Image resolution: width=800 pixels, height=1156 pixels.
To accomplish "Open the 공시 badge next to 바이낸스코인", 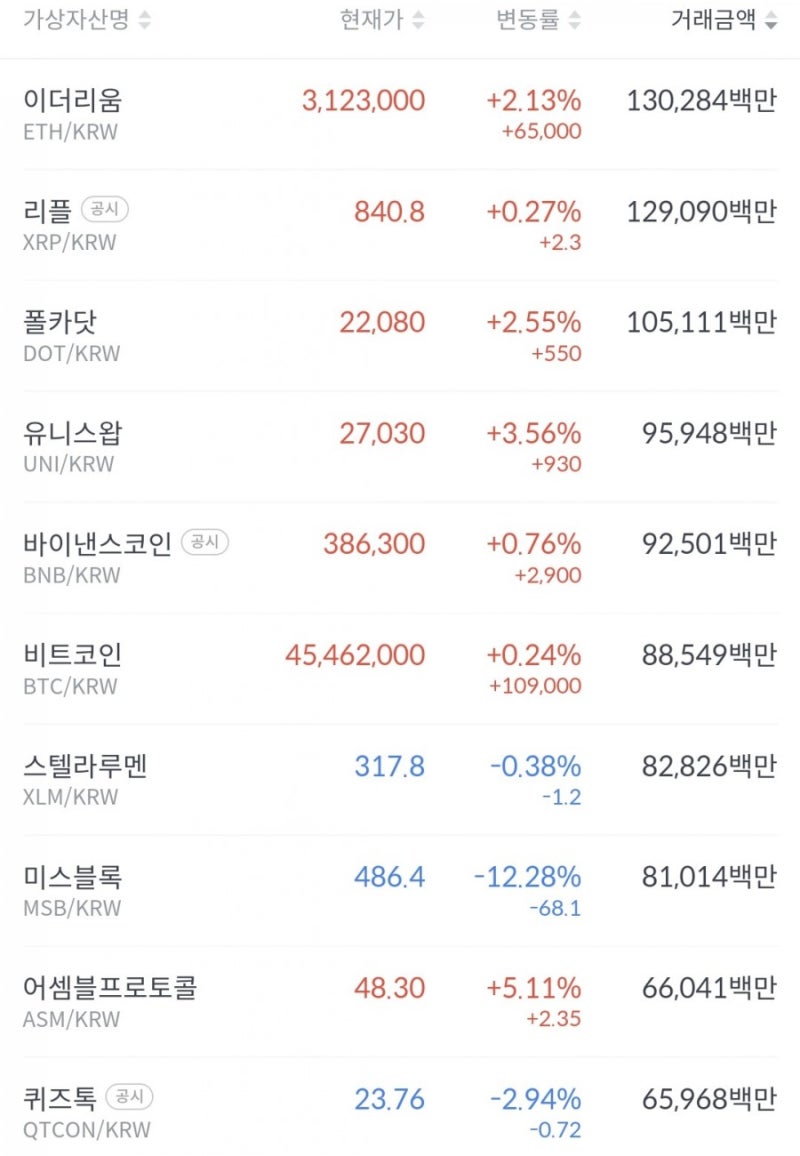I will pos(204,542).
